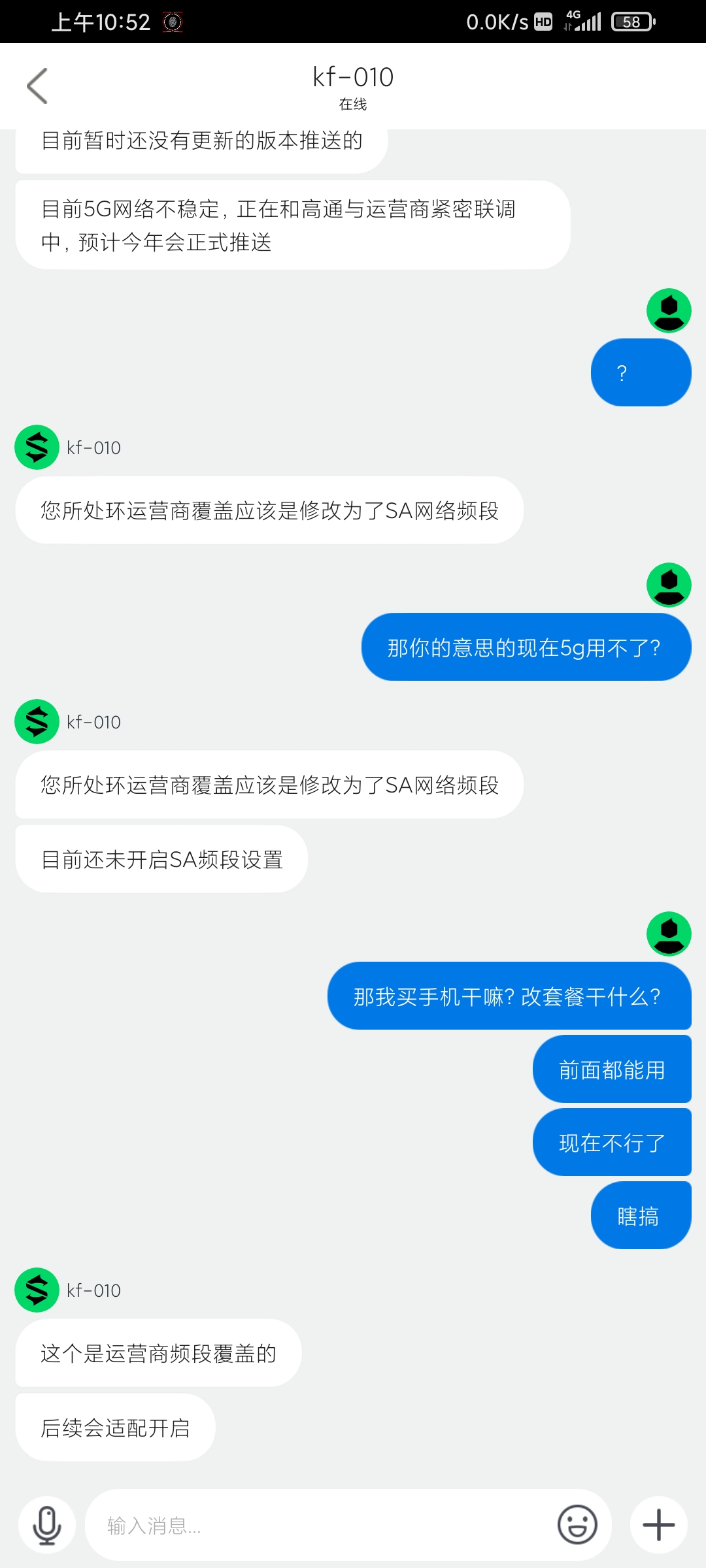Focus the message input field
This screenshot has height=1568, width=706.
point(320,1525)
